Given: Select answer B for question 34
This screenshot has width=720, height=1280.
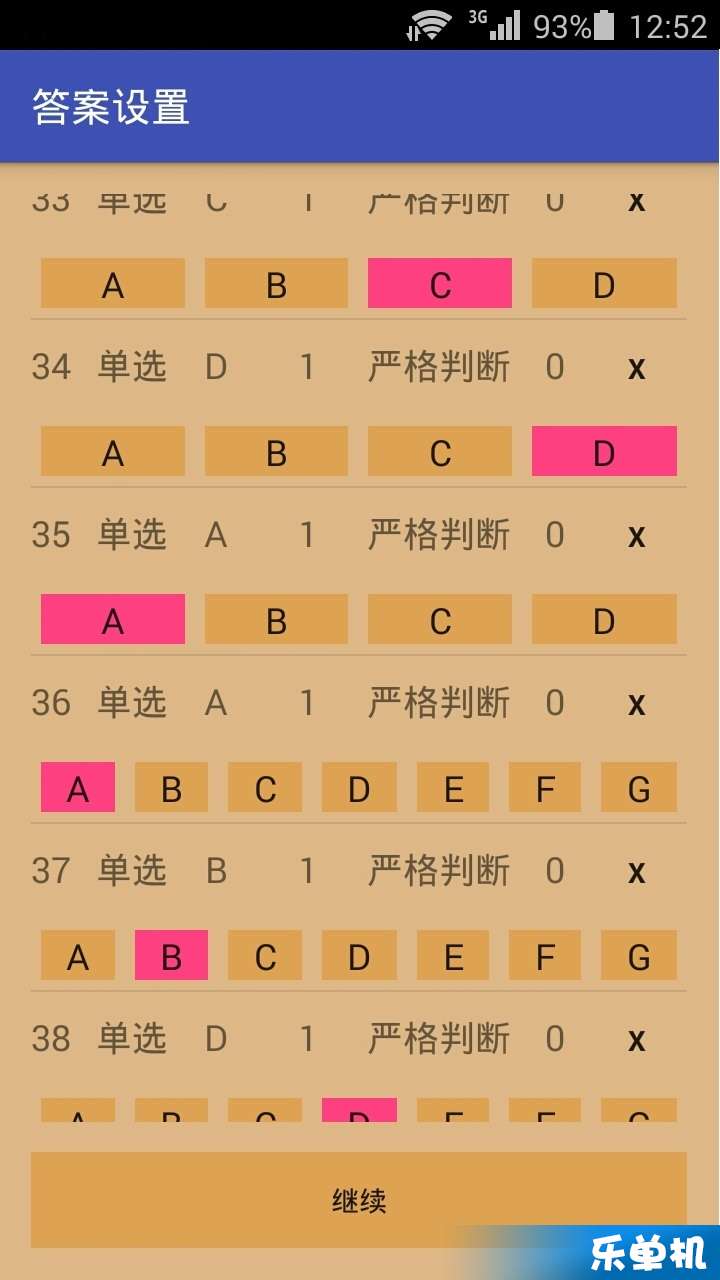Looking at the screenshot, I should coord(276,452).
